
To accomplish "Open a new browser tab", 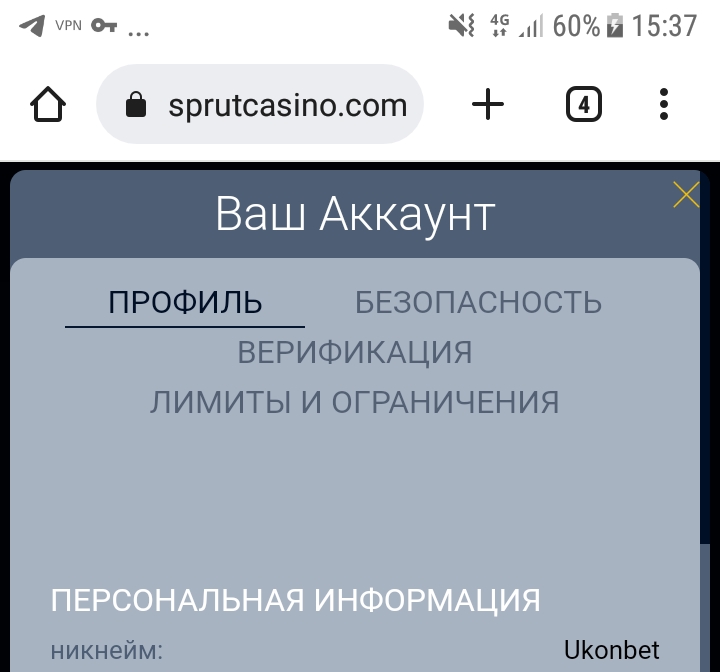I will (488, 105).
